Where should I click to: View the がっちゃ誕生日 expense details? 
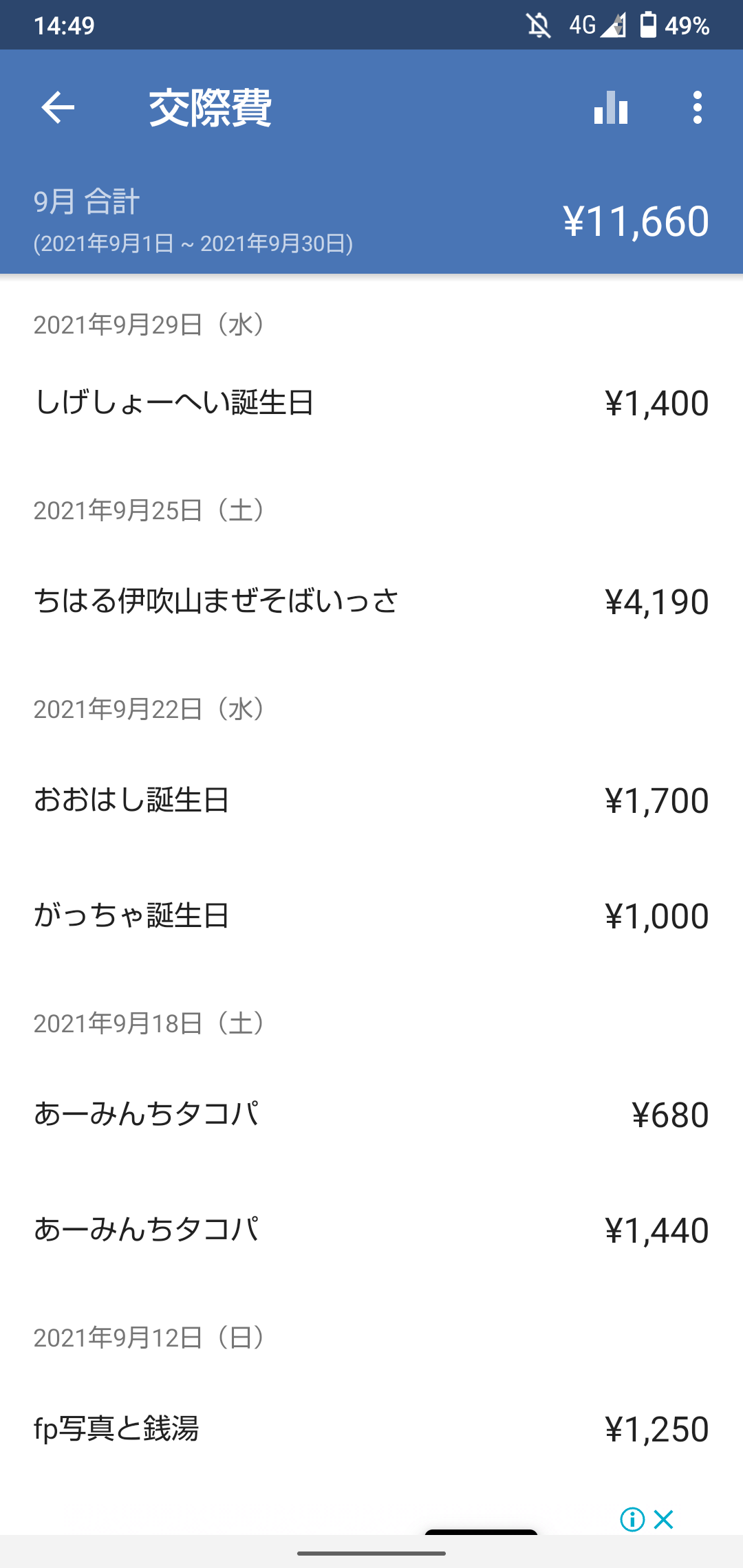[371, 916]
